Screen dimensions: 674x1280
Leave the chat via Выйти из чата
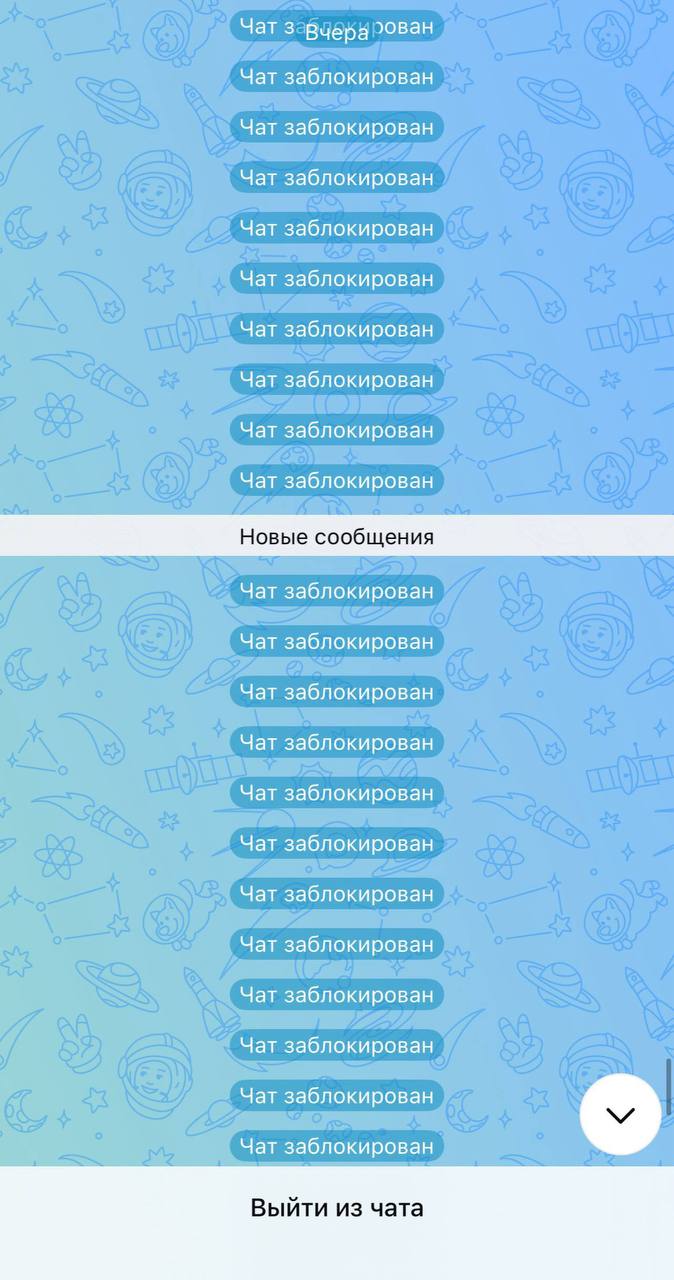pyautogui.click(x=337, y=1208)
